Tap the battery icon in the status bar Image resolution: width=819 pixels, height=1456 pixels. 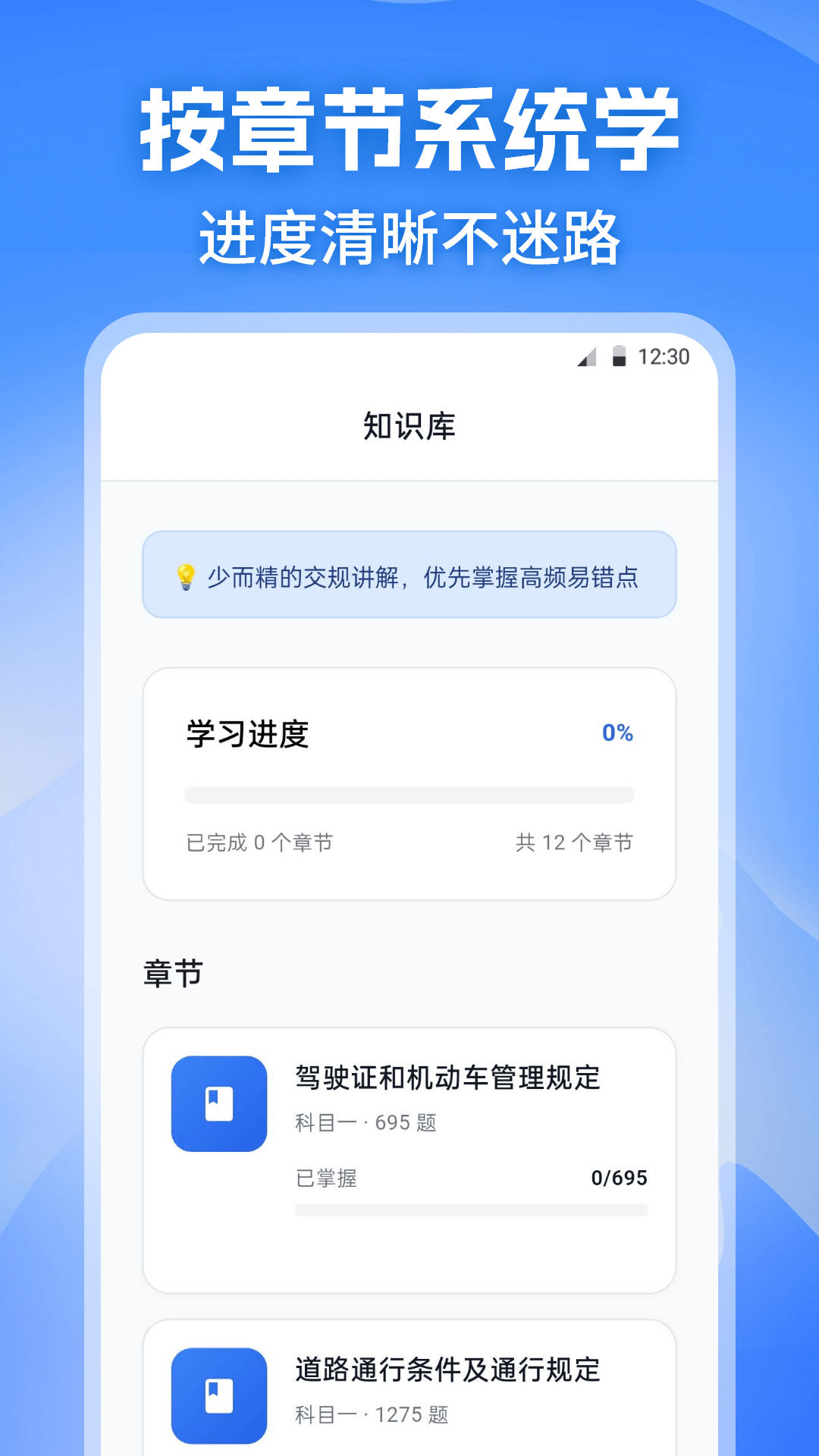pos(620,356)
